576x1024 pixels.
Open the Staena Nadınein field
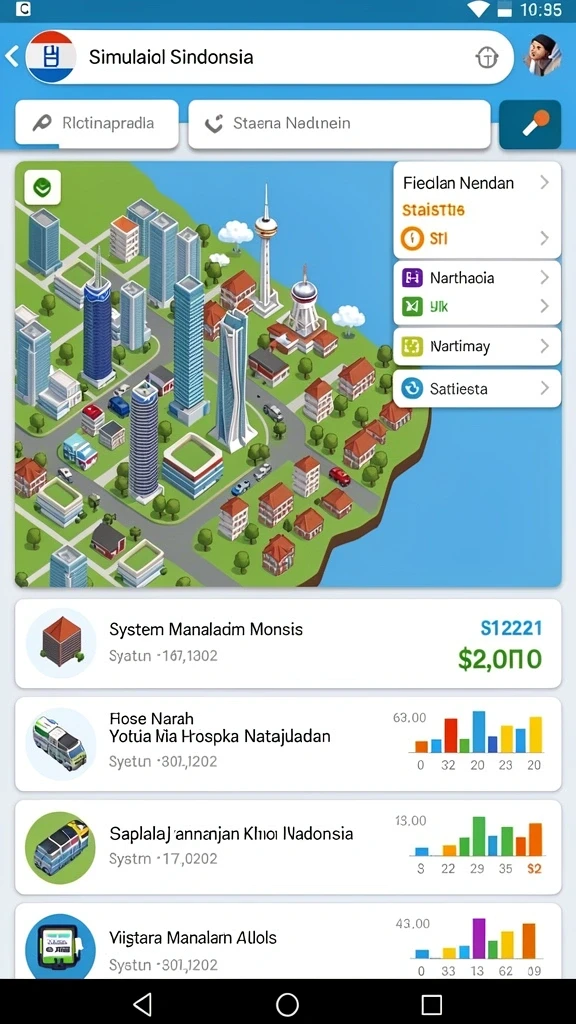coord(339,123)
